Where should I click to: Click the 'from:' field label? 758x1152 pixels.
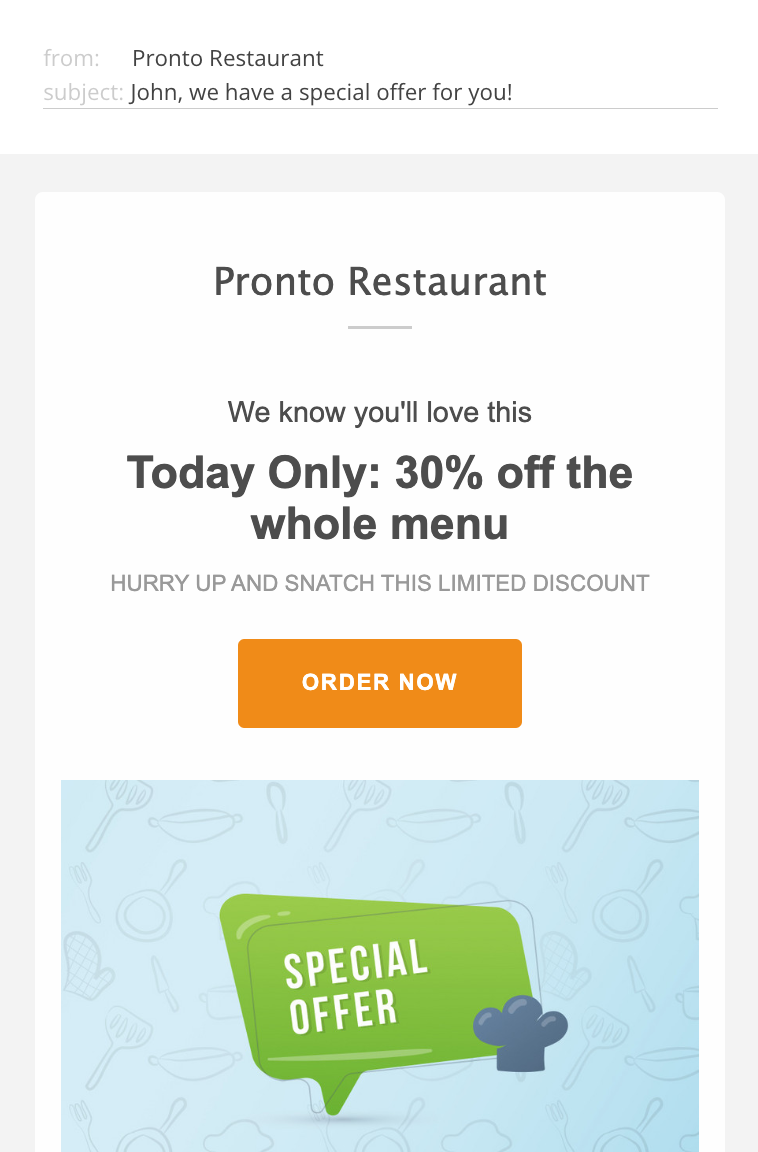(x=71, y=58)
